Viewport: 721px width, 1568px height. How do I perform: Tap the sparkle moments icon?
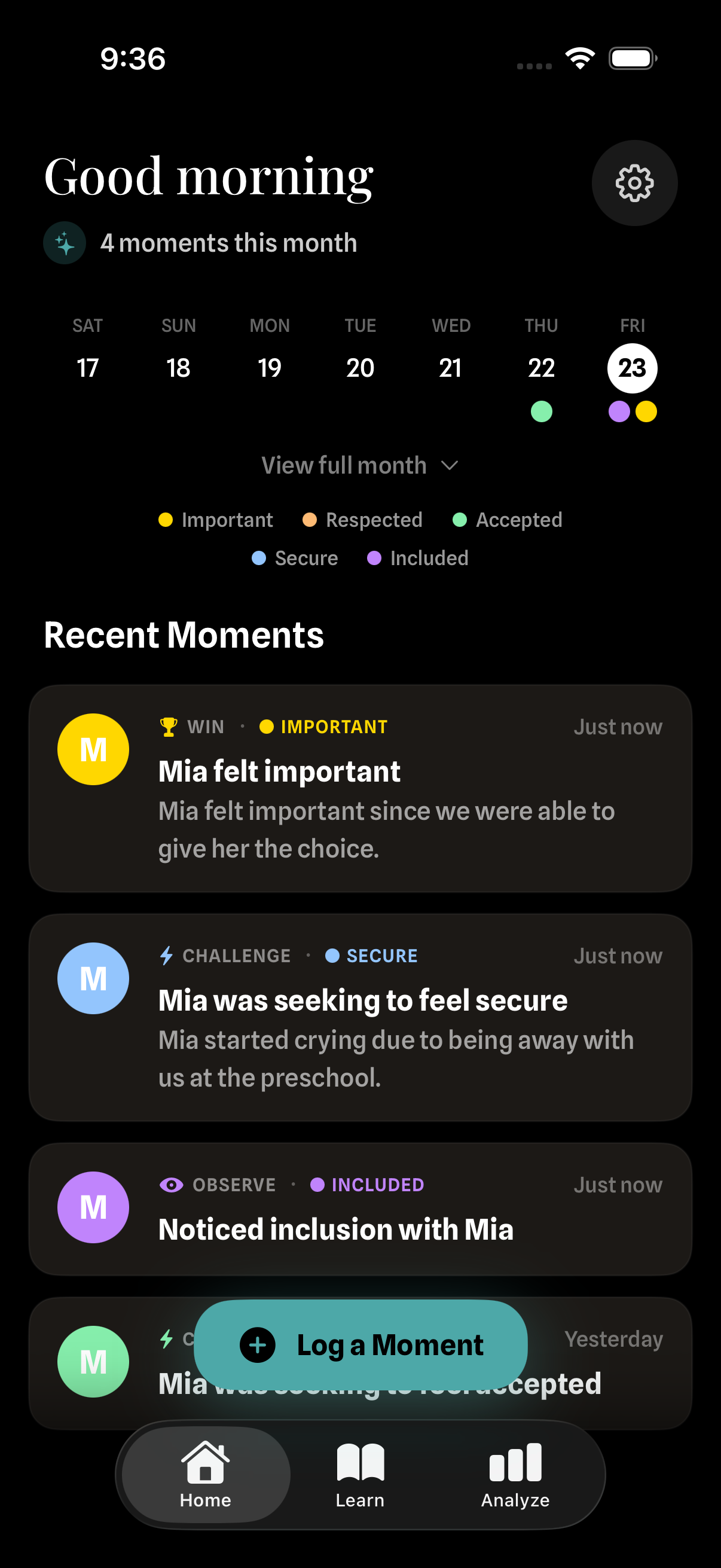pyautogui.click(x=64, y=242)
